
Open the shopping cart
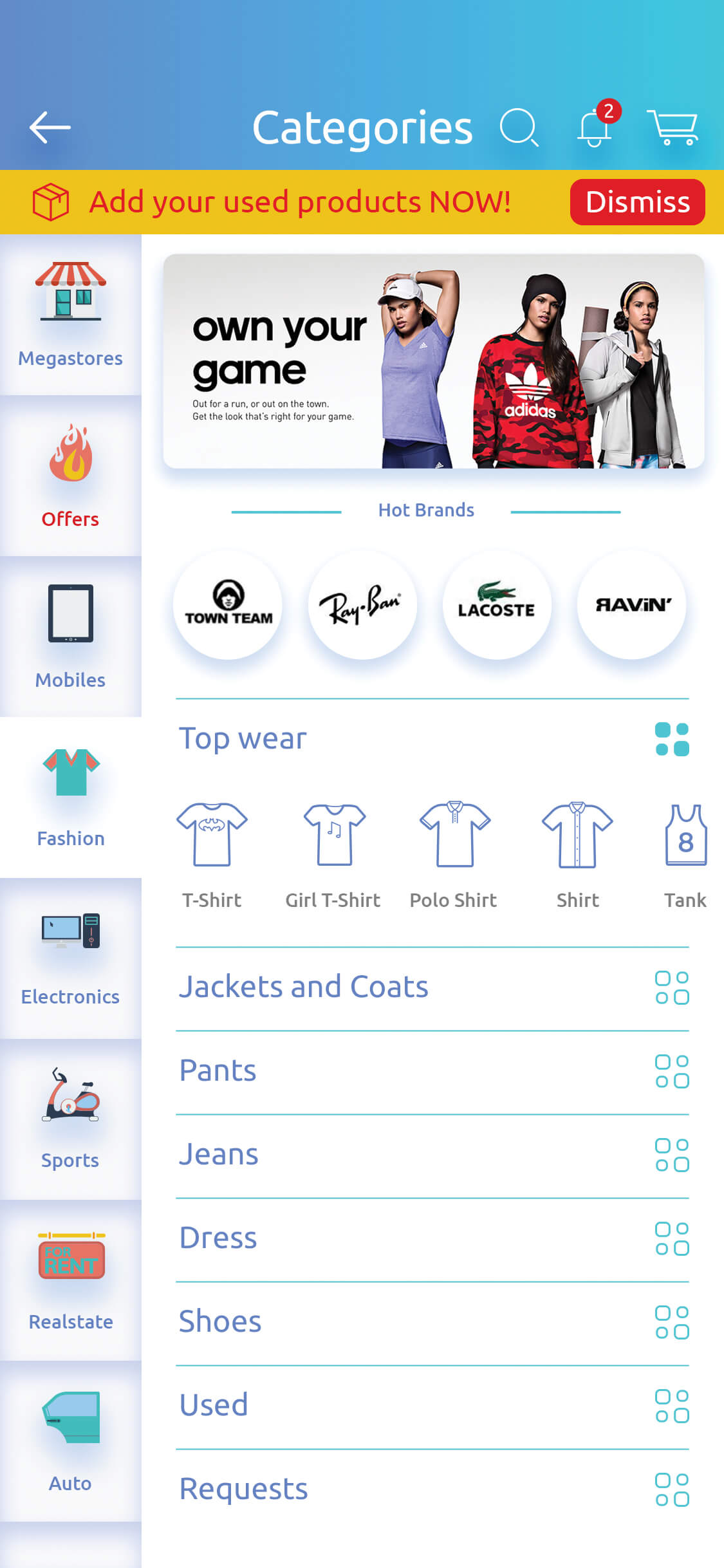pyautogui.click(x=673, y=127)
